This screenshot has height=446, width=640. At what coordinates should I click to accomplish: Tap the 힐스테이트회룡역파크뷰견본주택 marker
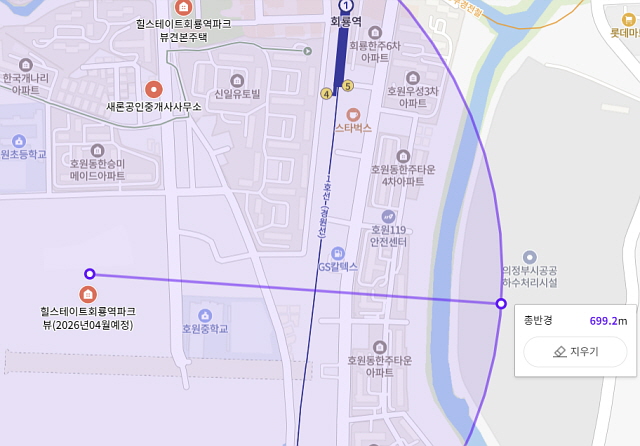point(183,9)
